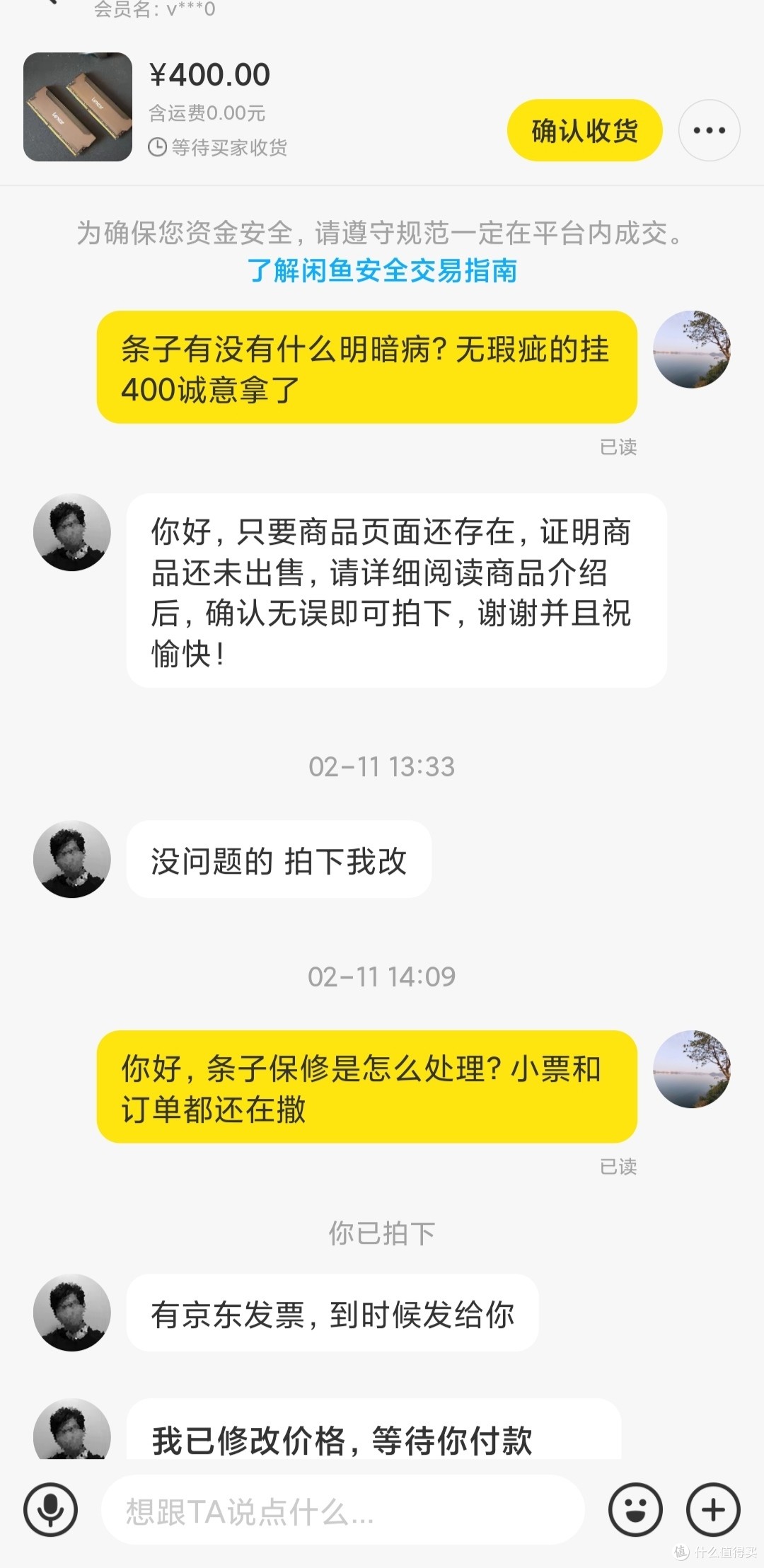Screen dimensions: 764x1568
Task: Open seller's avatar beside 没问题的 拍下我改
Action: (x=72, y=859)
